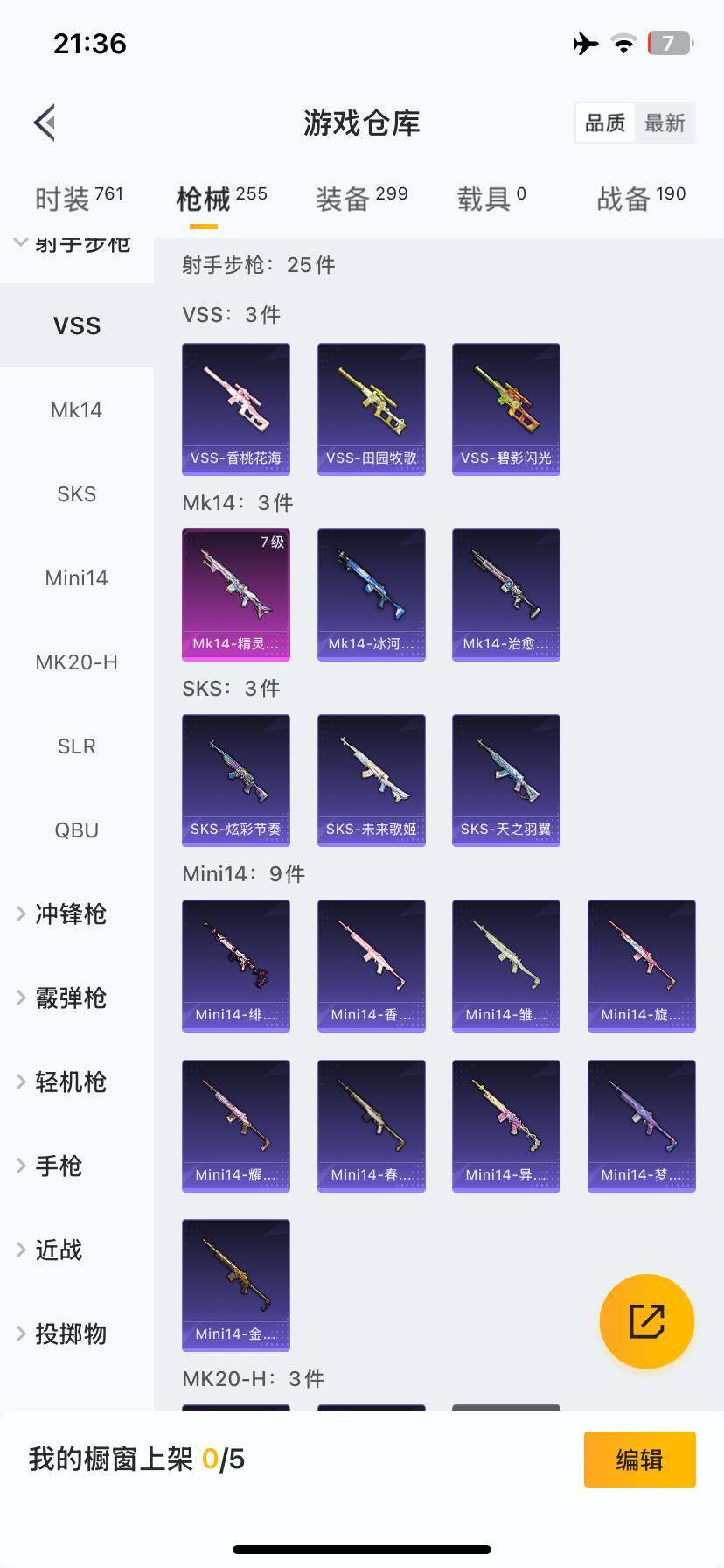Open the 装备 tab

click(361, 199)
